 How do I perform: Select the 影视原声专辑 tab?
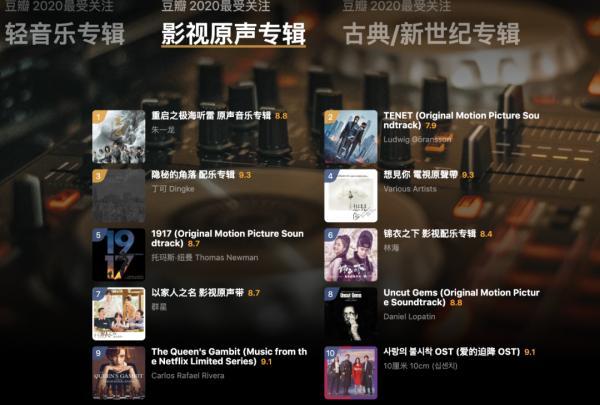[x=233, y=34]
